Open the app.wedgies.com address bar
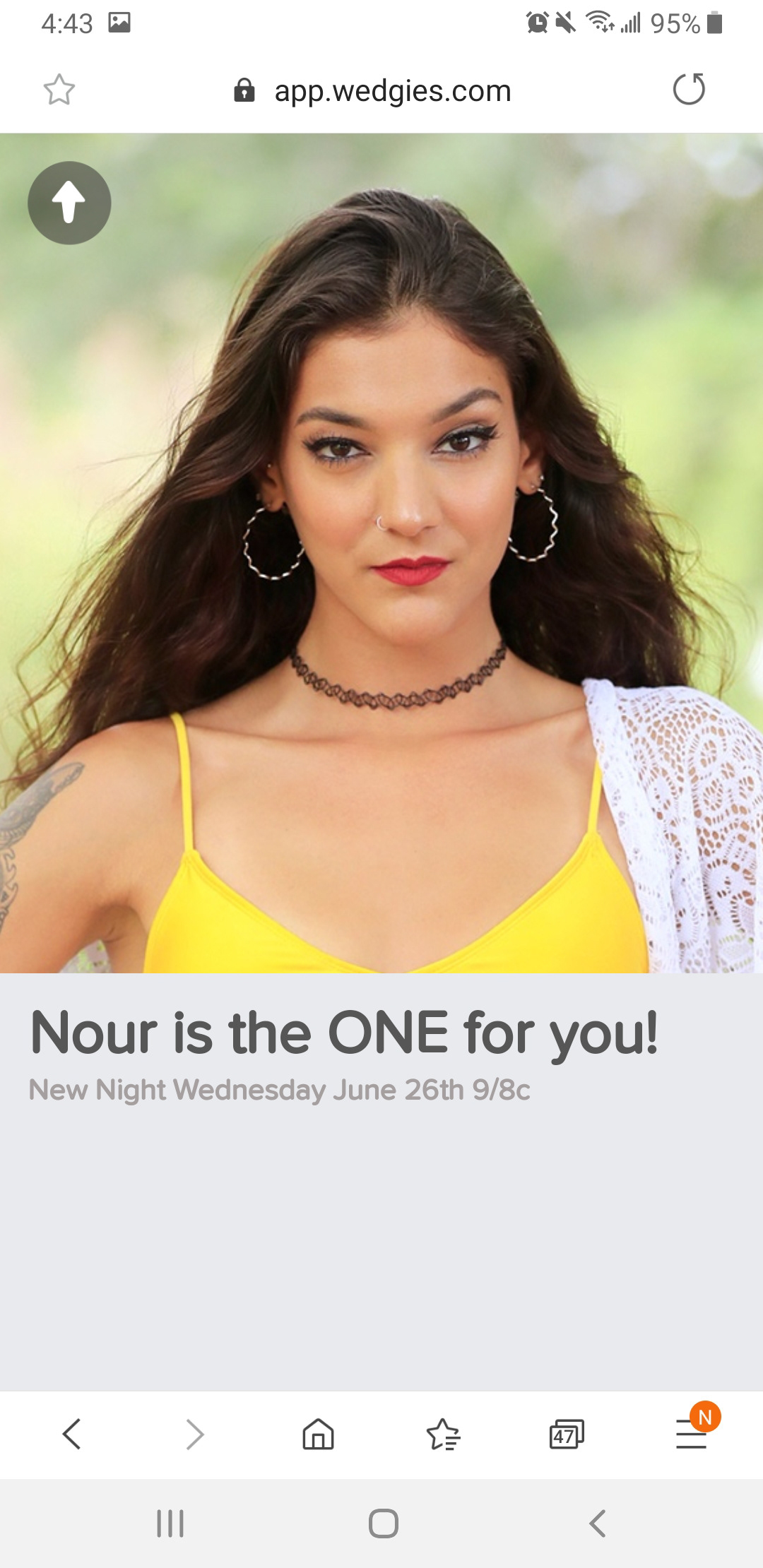The width and height of the screenshot is (763, 1568). coord(392,90)
